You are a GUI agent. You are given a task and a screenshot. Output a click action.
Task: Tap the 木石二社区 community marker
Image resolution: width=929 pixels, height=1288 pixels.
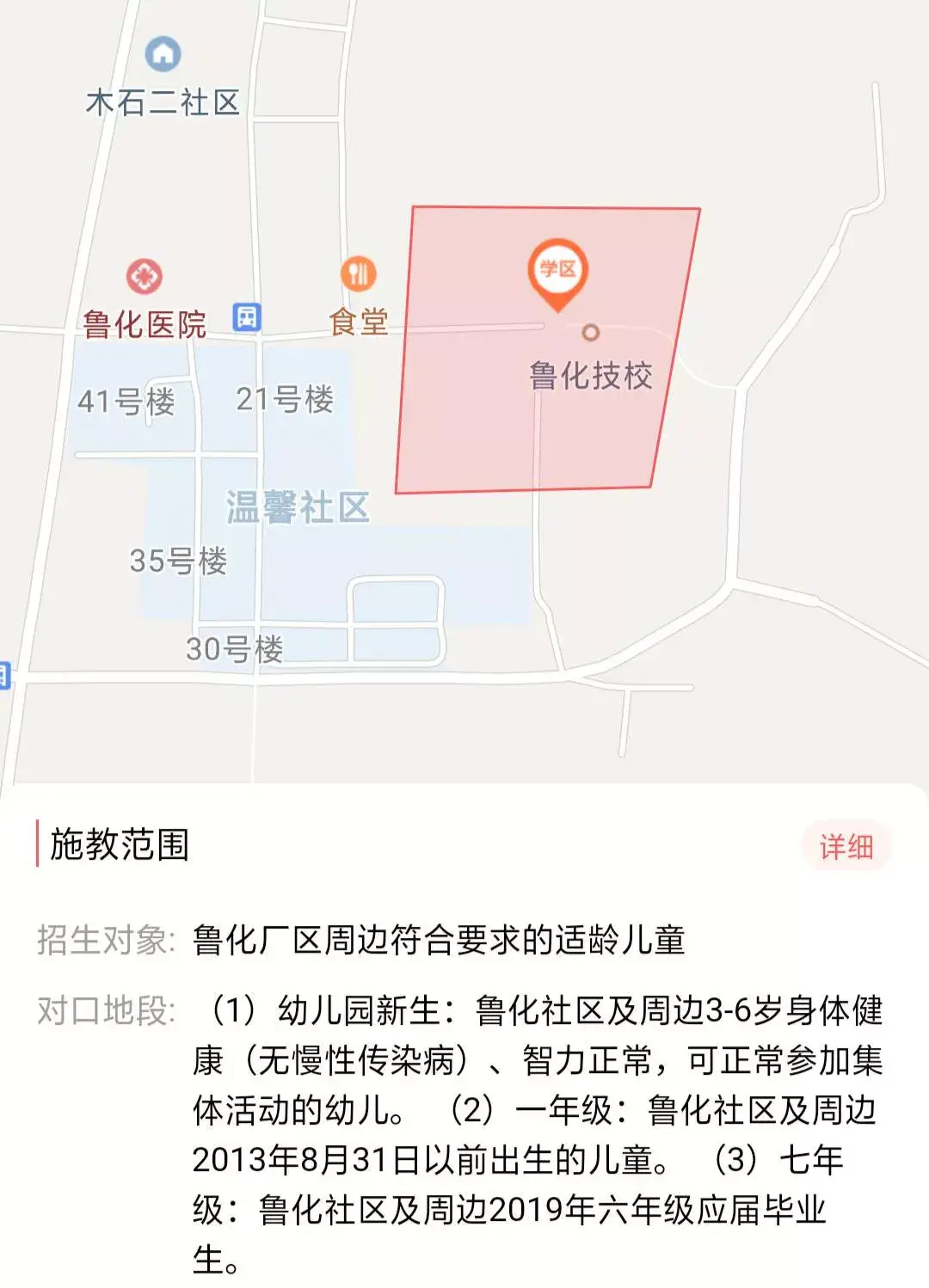163,54
